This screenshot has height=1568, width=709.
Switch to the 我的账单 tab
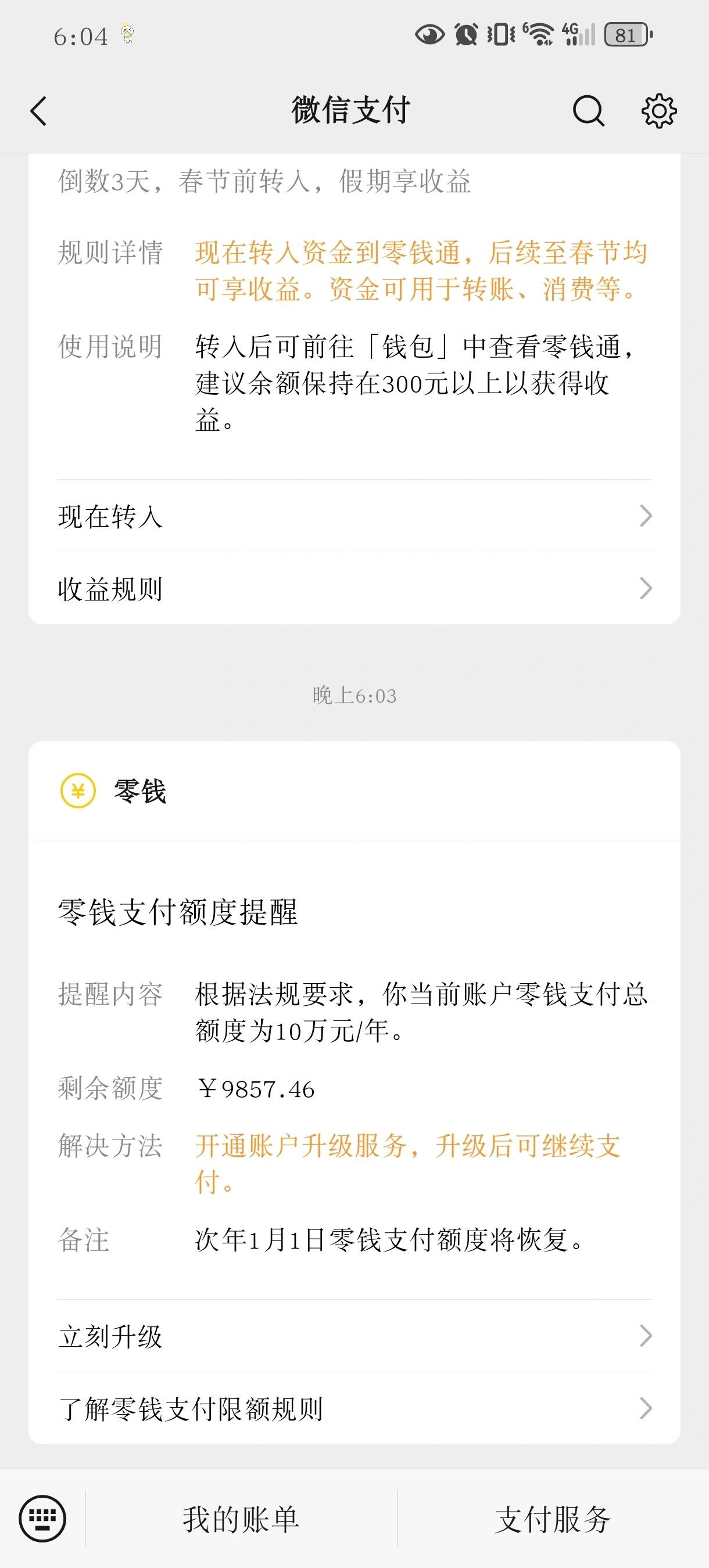241,1518
